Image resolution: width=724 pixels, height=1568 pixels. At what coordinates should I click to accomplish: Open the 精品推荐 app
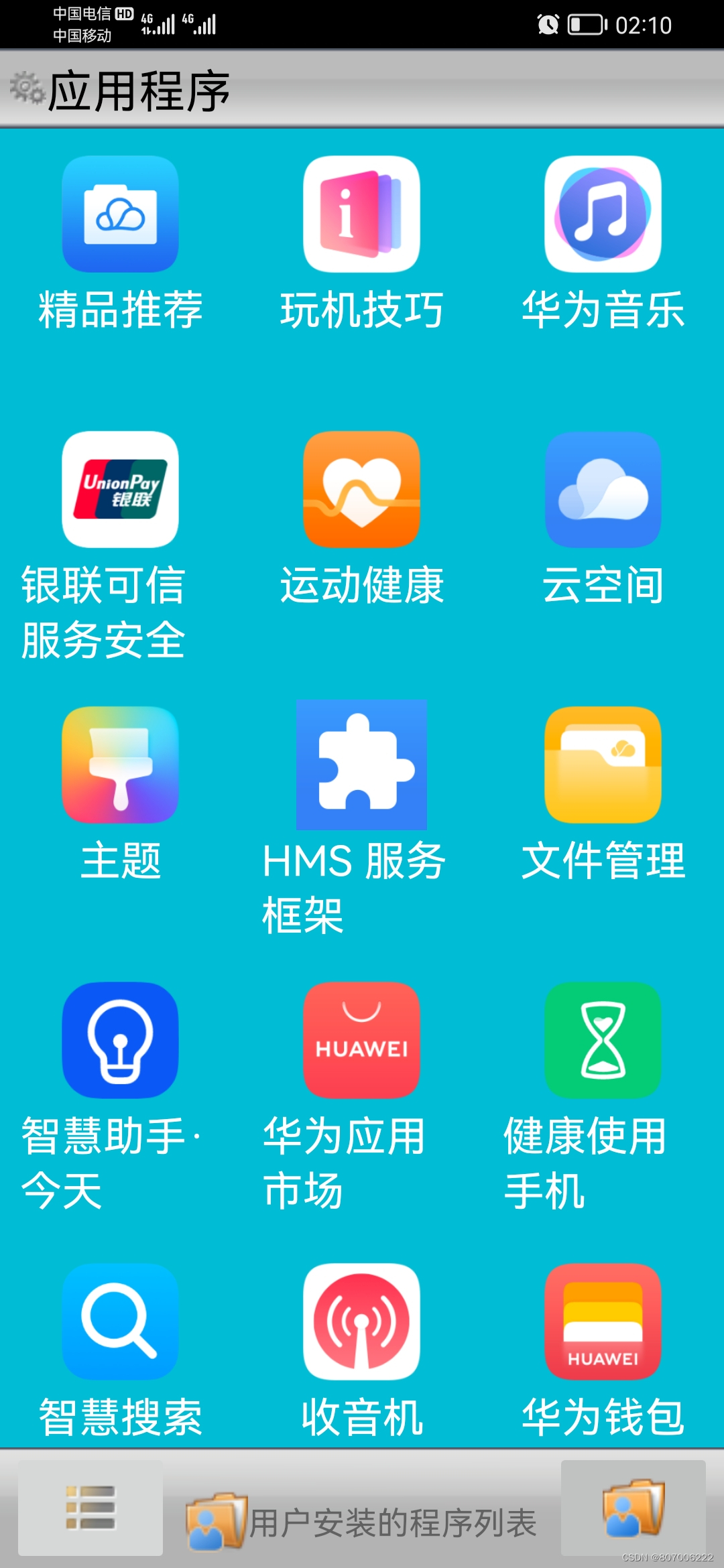tap(121, 214)
